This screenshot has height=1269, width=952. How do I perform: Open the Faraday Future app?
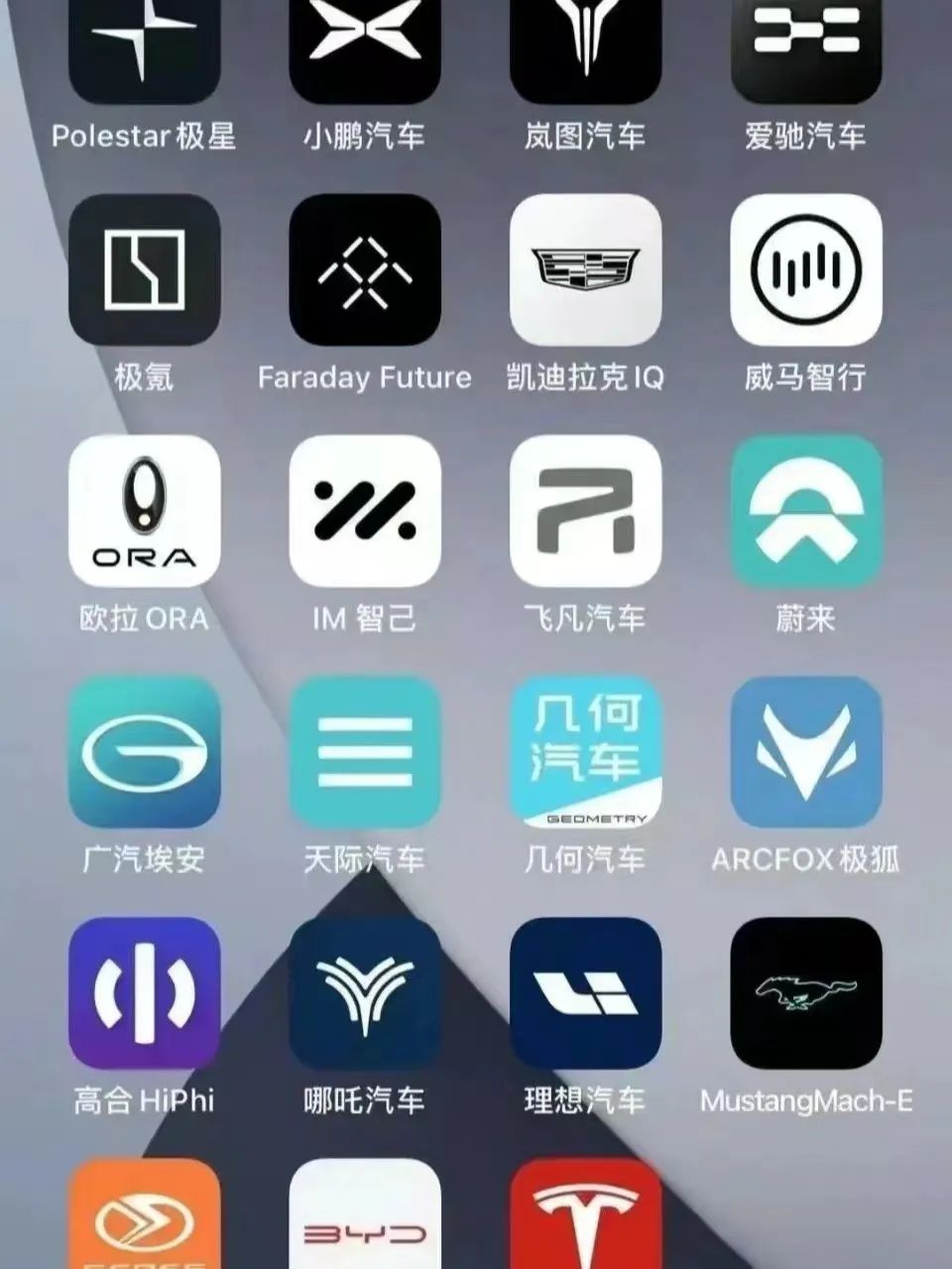pos(365,270)
